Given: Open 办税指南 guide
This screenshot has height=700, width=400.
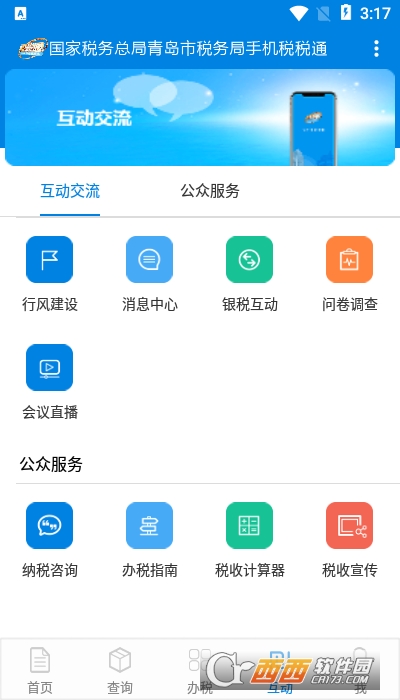Looking at the screenshot, I should tap(150, 540).
